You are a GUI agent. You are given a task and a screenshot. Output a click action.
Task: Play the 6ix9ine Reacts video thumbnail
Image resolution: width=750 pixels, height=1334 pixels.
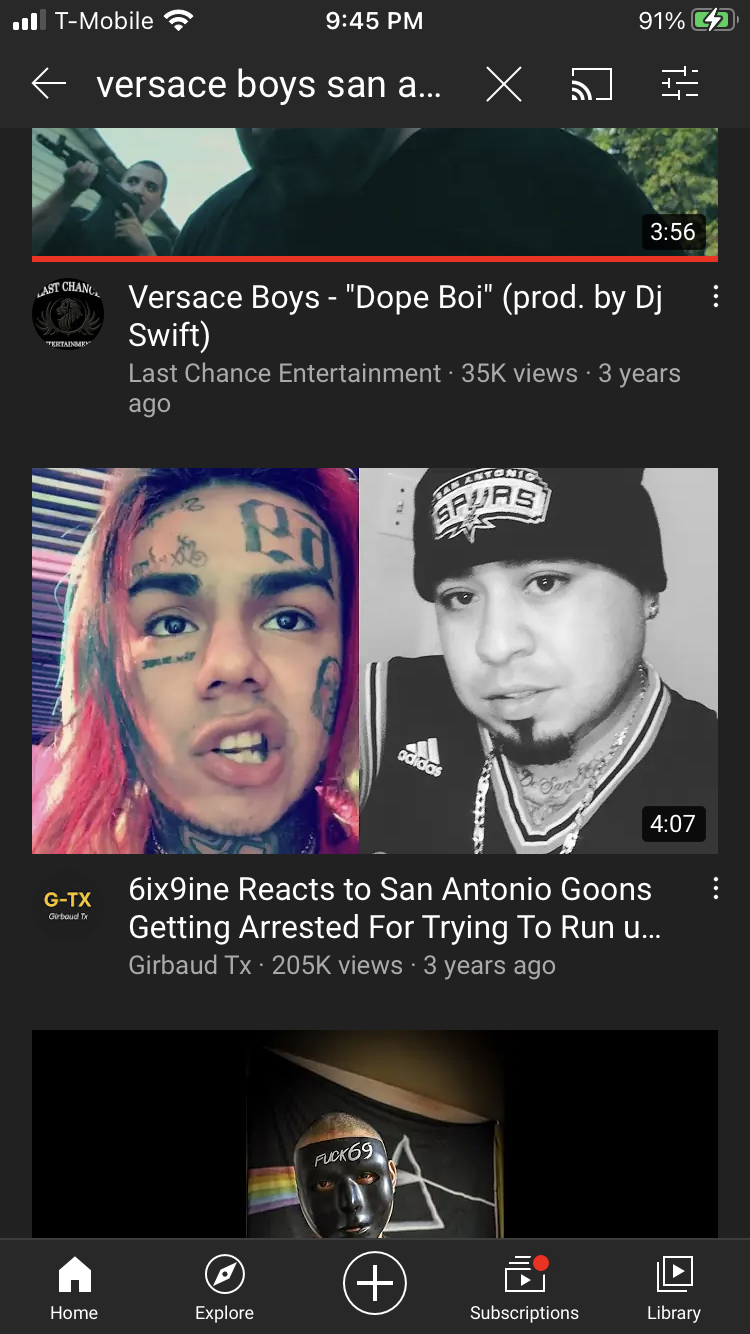coord(375,660)
